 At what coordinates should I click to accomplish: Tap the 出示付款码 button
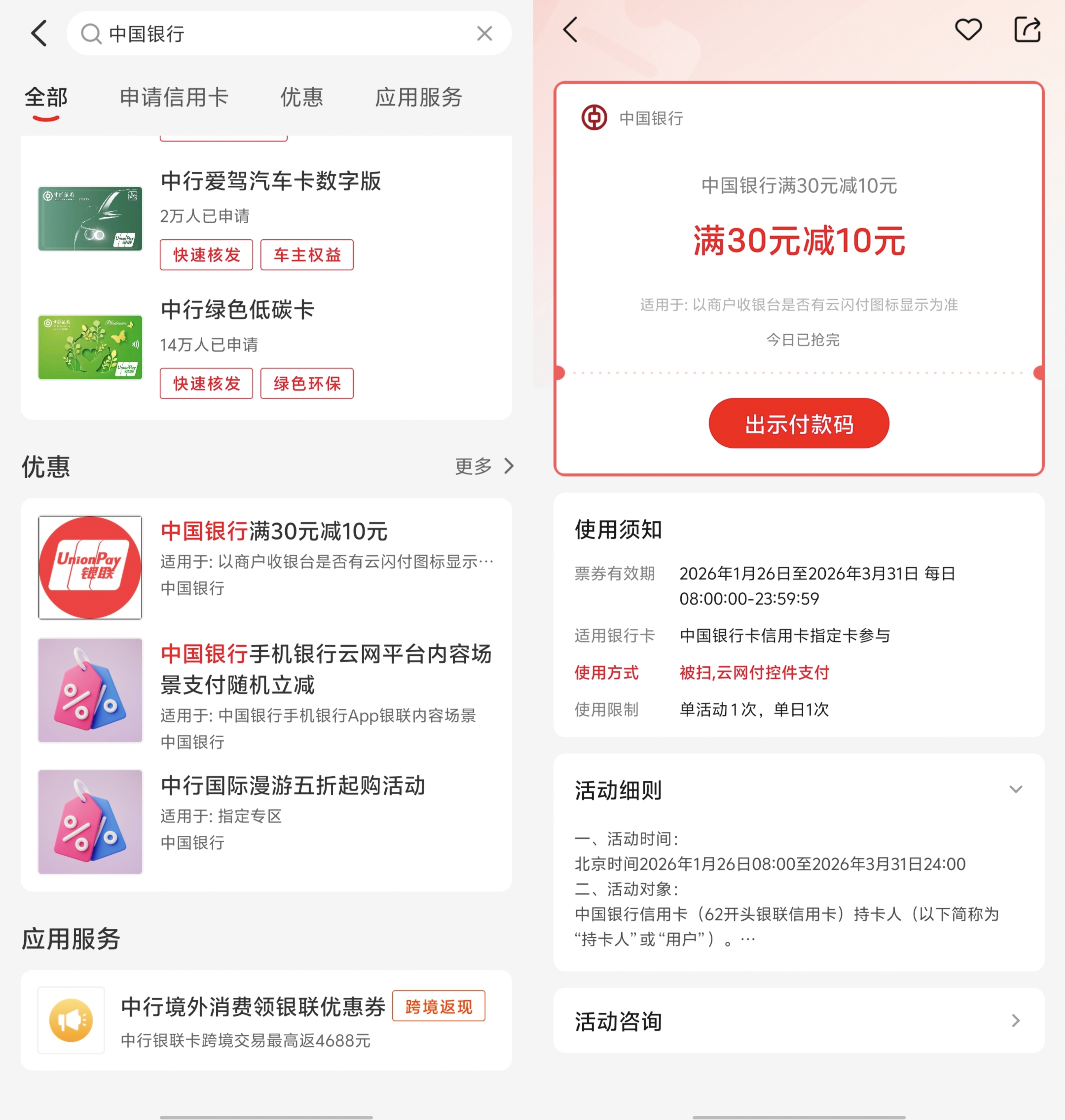click(798, 423)
